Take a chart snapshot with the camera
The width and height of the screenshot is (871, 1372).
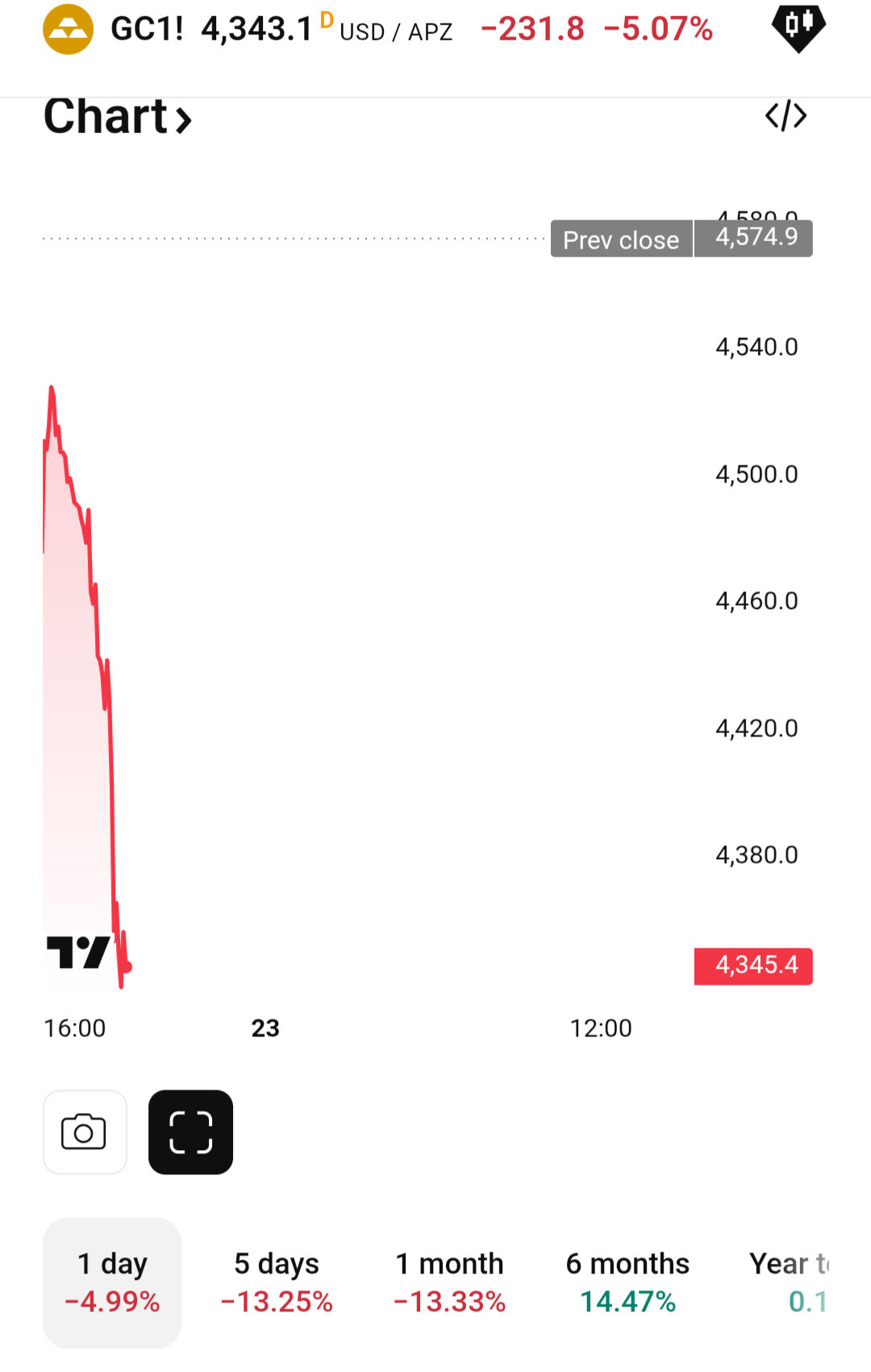85,1132
